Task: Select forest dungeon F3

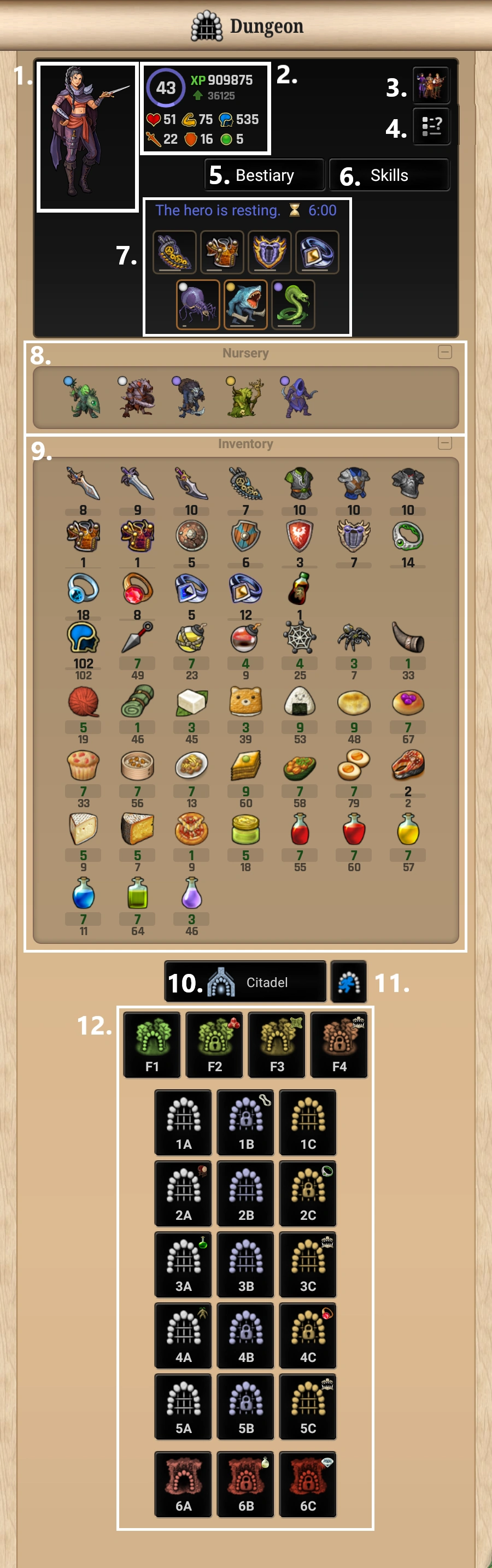Action: (277, 1044)
